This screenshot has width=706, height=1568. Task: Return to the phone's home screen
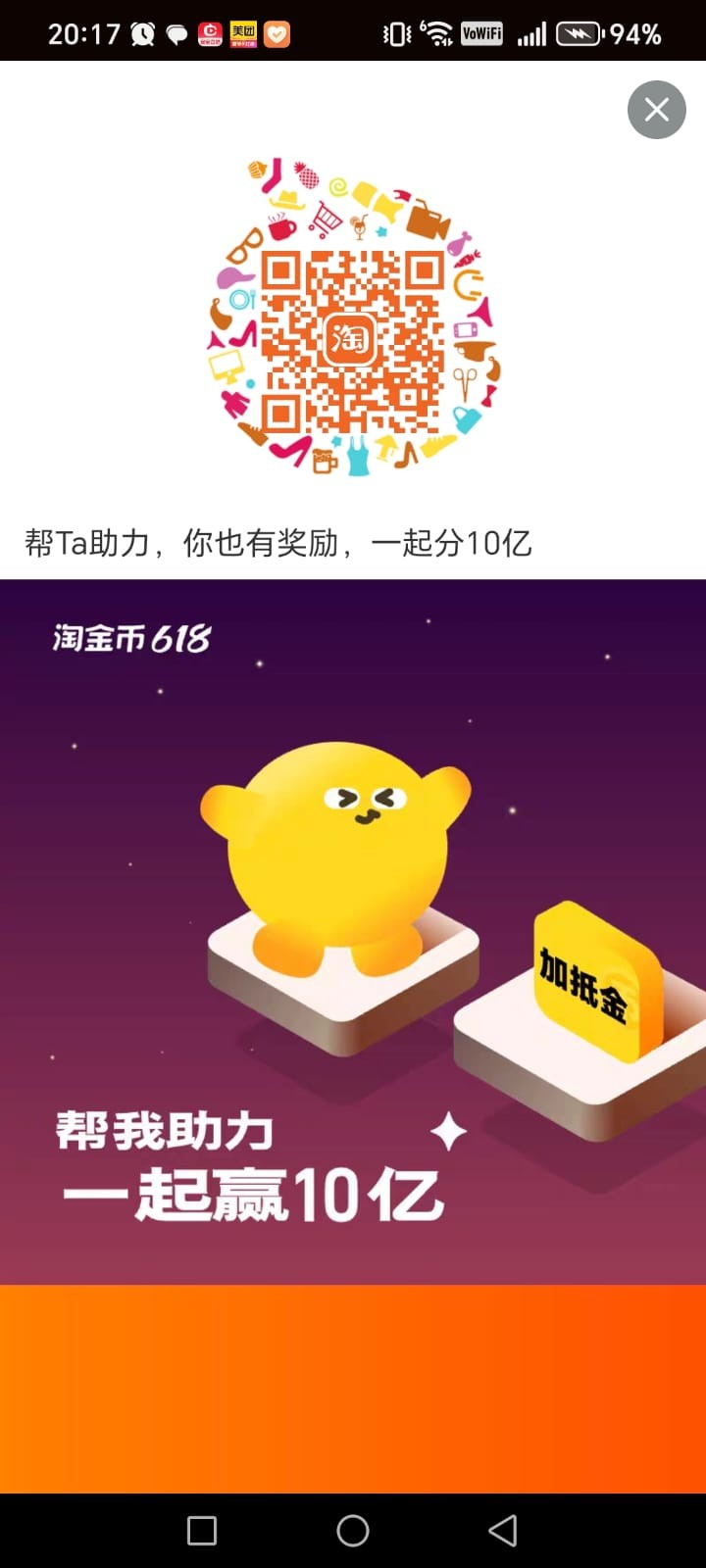353,1530
